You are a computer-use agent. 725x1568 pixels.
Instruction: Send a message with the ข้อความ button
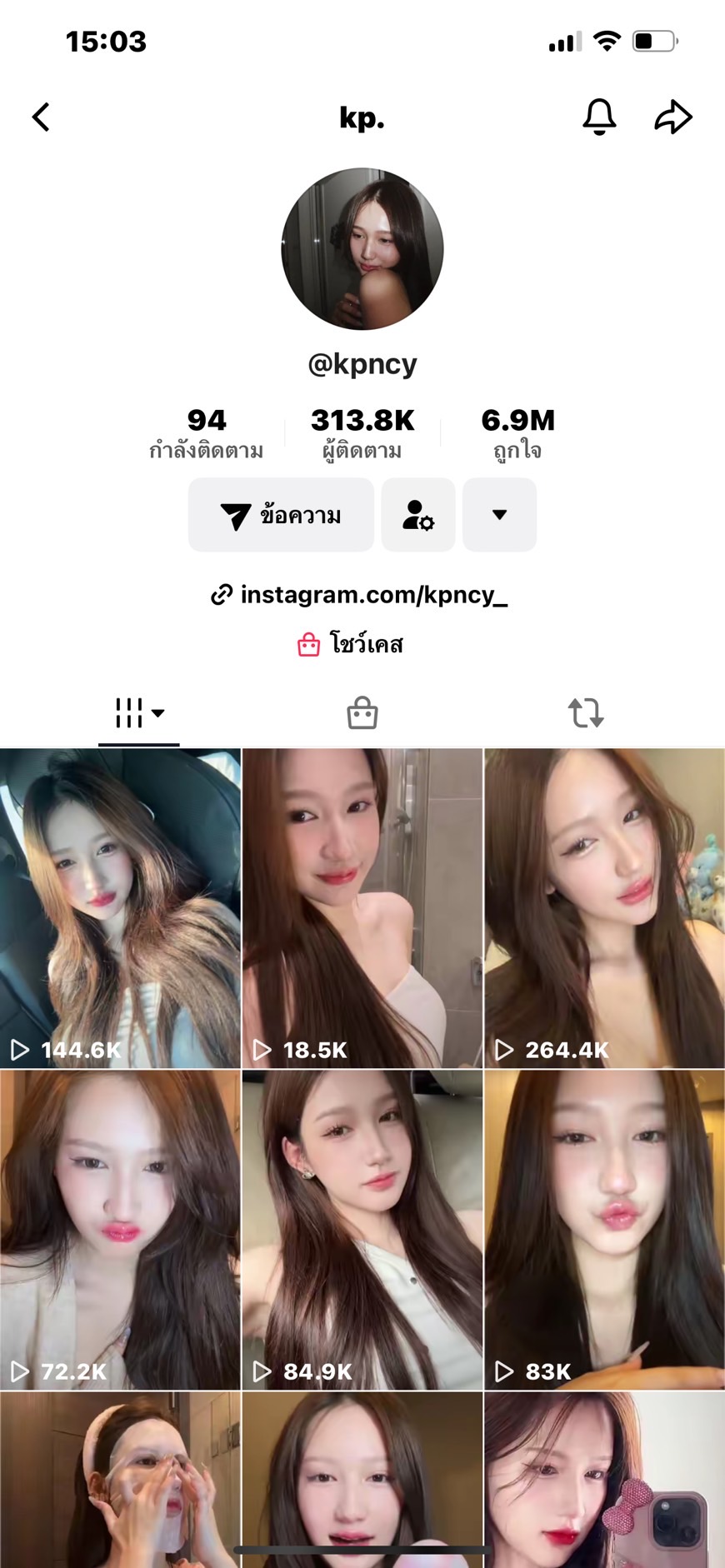pos(281,515)
